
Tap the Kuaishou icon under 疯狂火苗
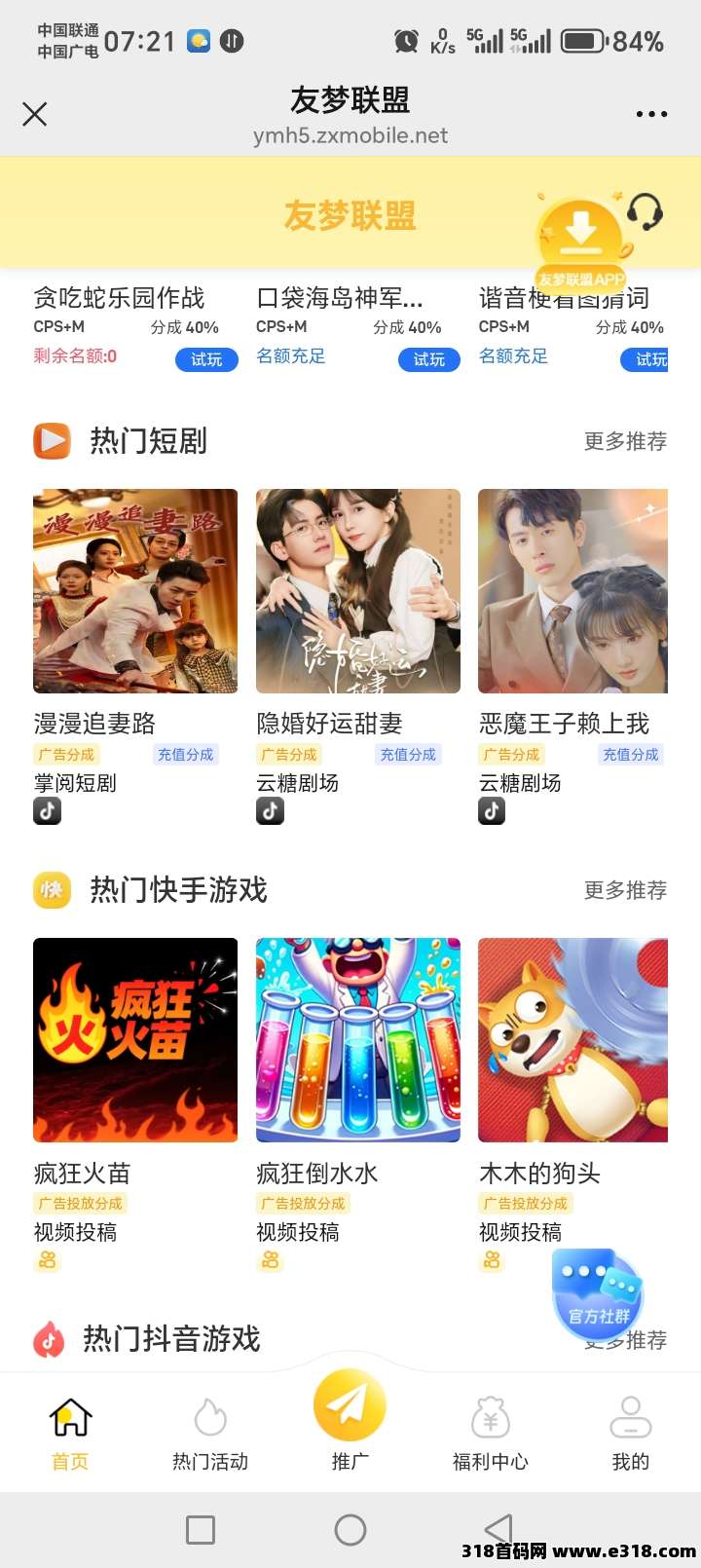pos(48,1261)
